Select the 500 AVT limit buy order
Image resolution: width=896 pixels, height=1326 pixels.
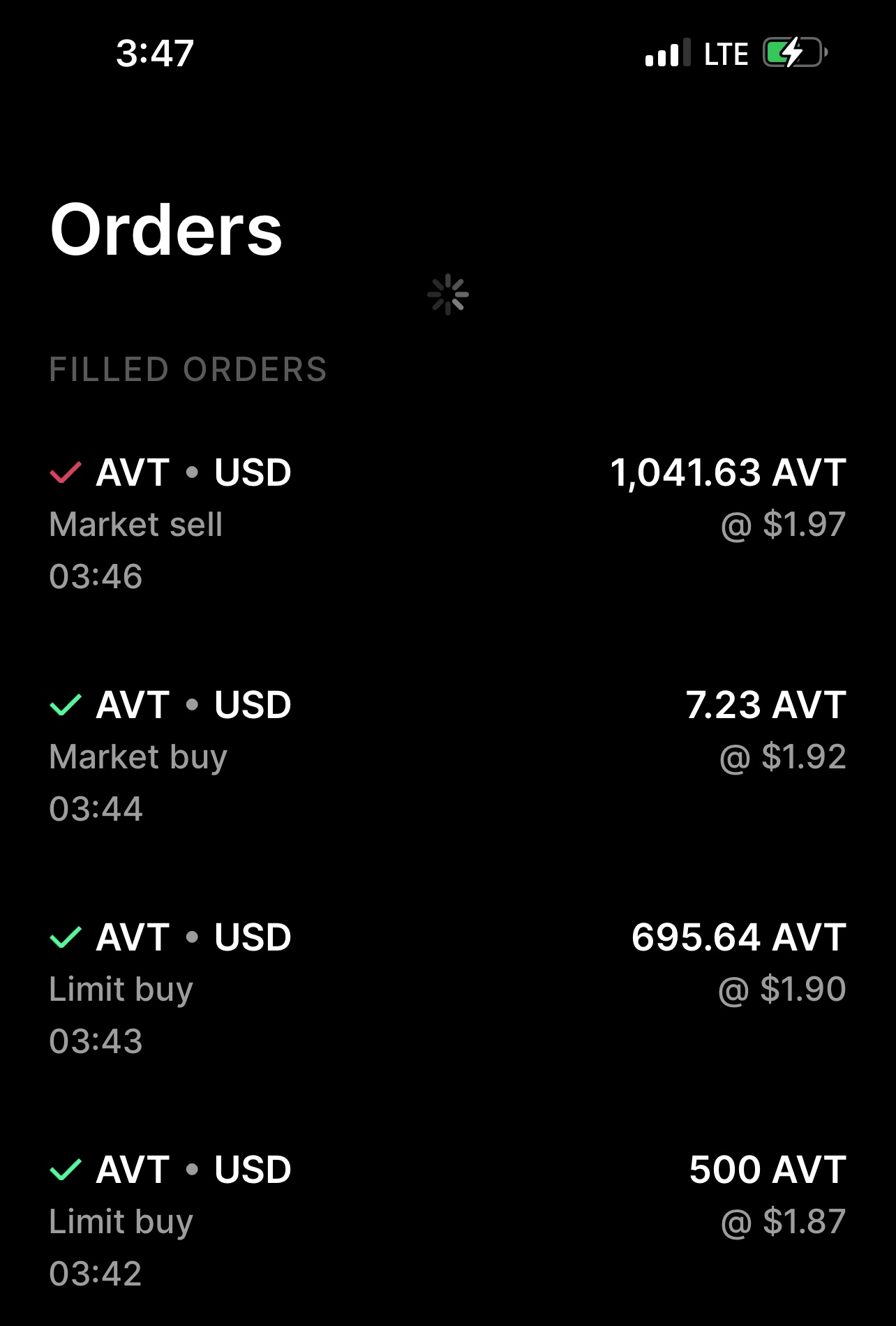click(x=447, y=1221)
